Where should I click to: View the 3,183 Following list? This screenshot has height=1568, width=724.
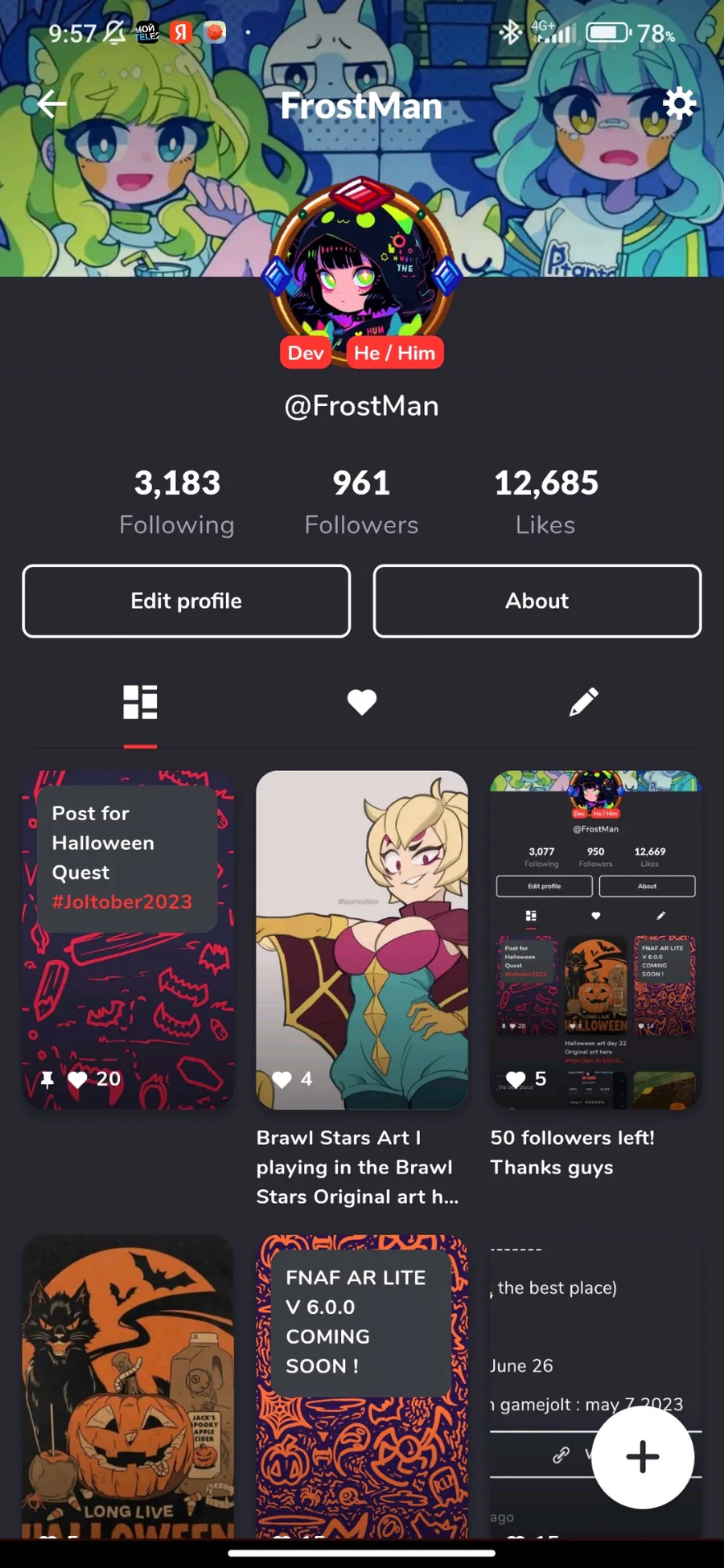pos(177,501)
